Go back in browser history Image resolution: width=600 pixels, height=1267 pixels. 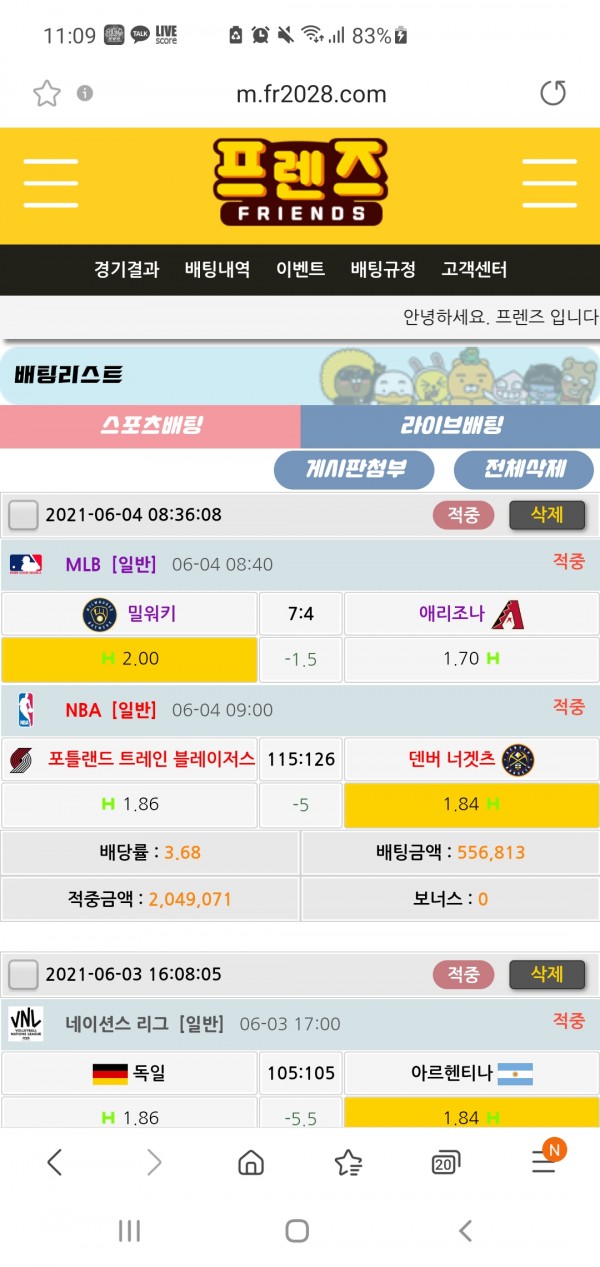[x=55, y=1162]
